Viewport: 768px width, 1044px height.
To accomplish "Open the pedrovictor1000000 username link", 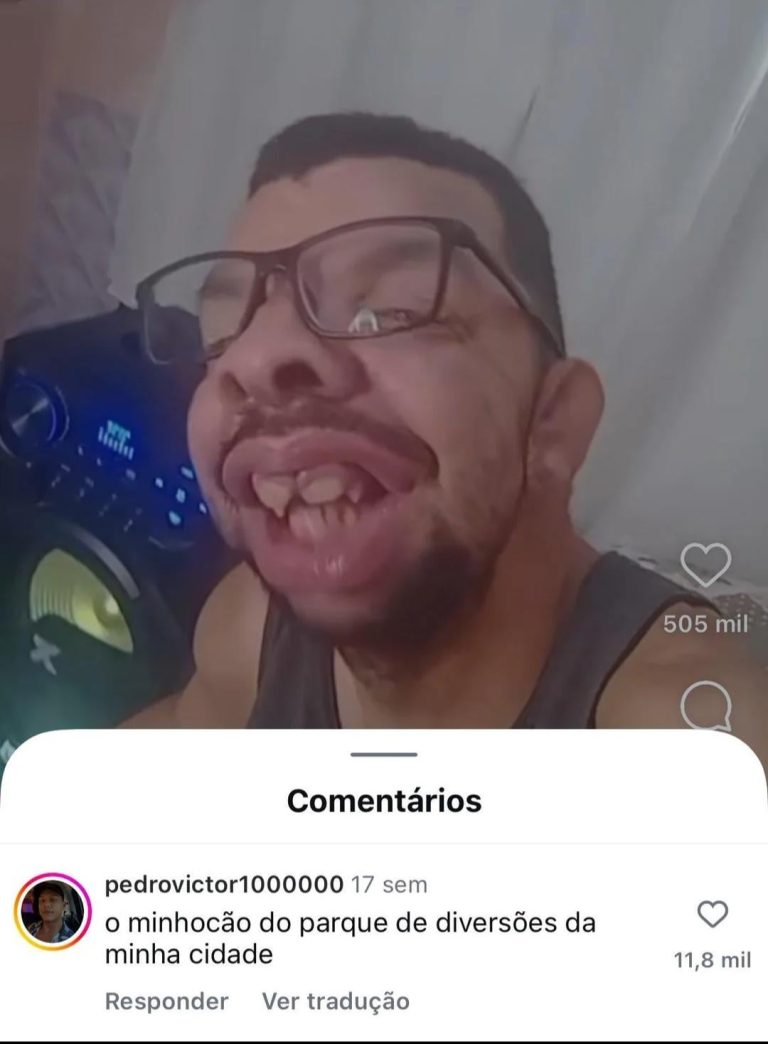I will pyautogui.click(x=224, y=884).
